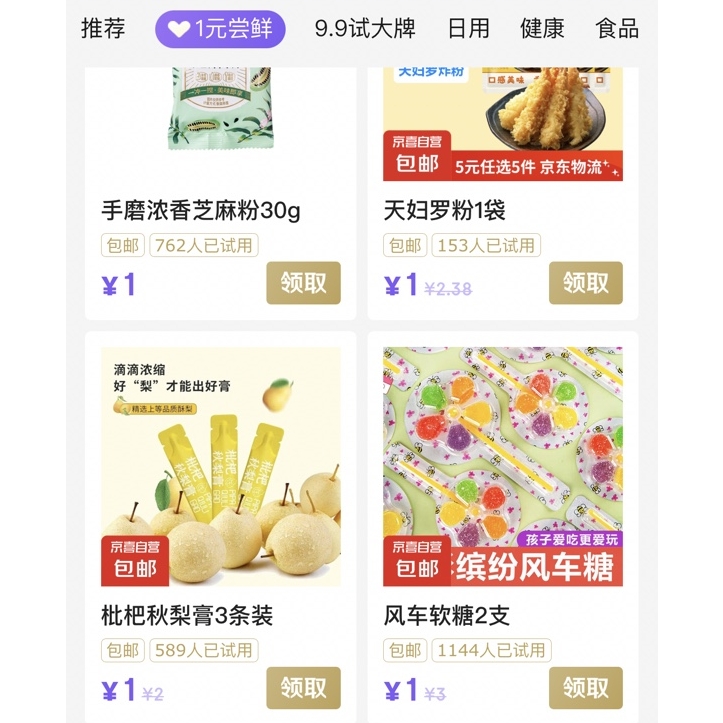The image size is (723, 723).
Task: Switch to the 推荐 tab
Action: tap(103, 28)
